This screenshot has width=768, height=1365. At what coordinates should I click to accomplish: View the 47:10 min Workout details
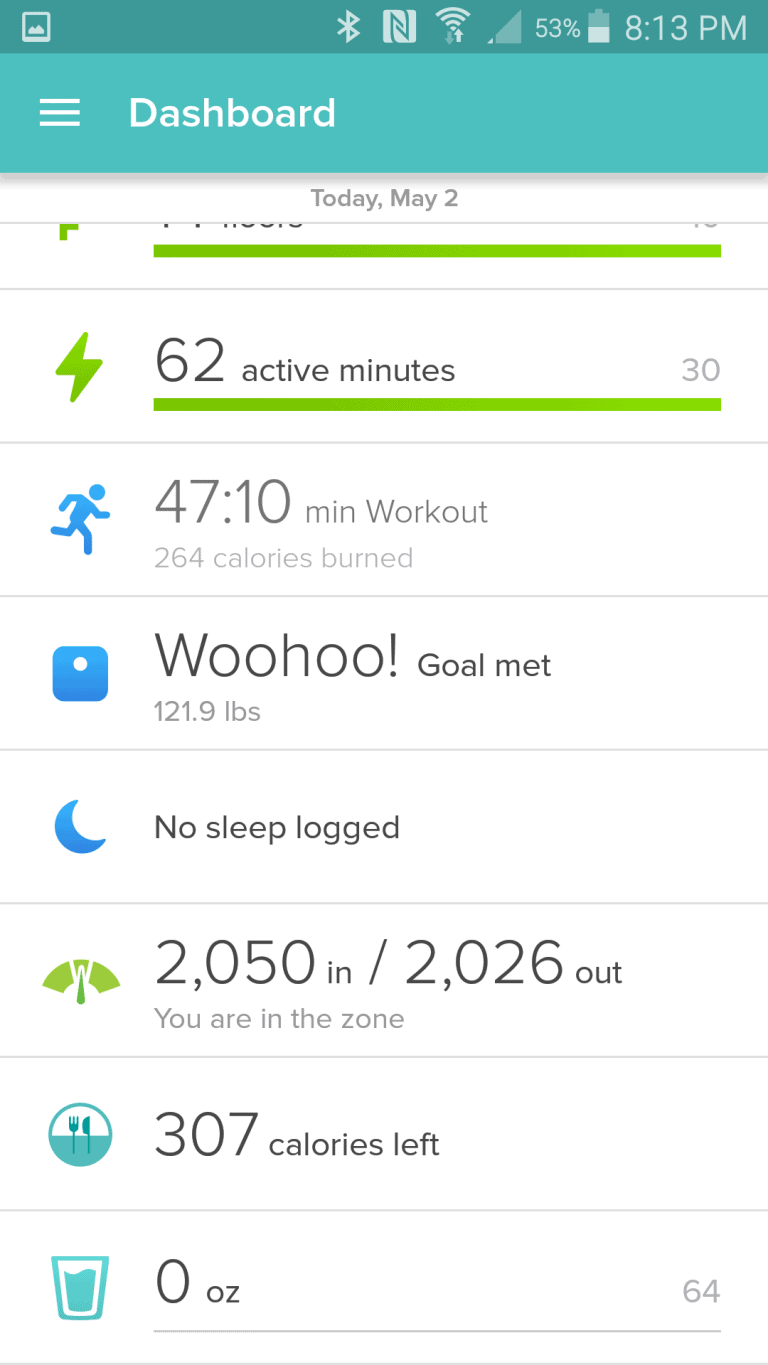tap(384, 520)
